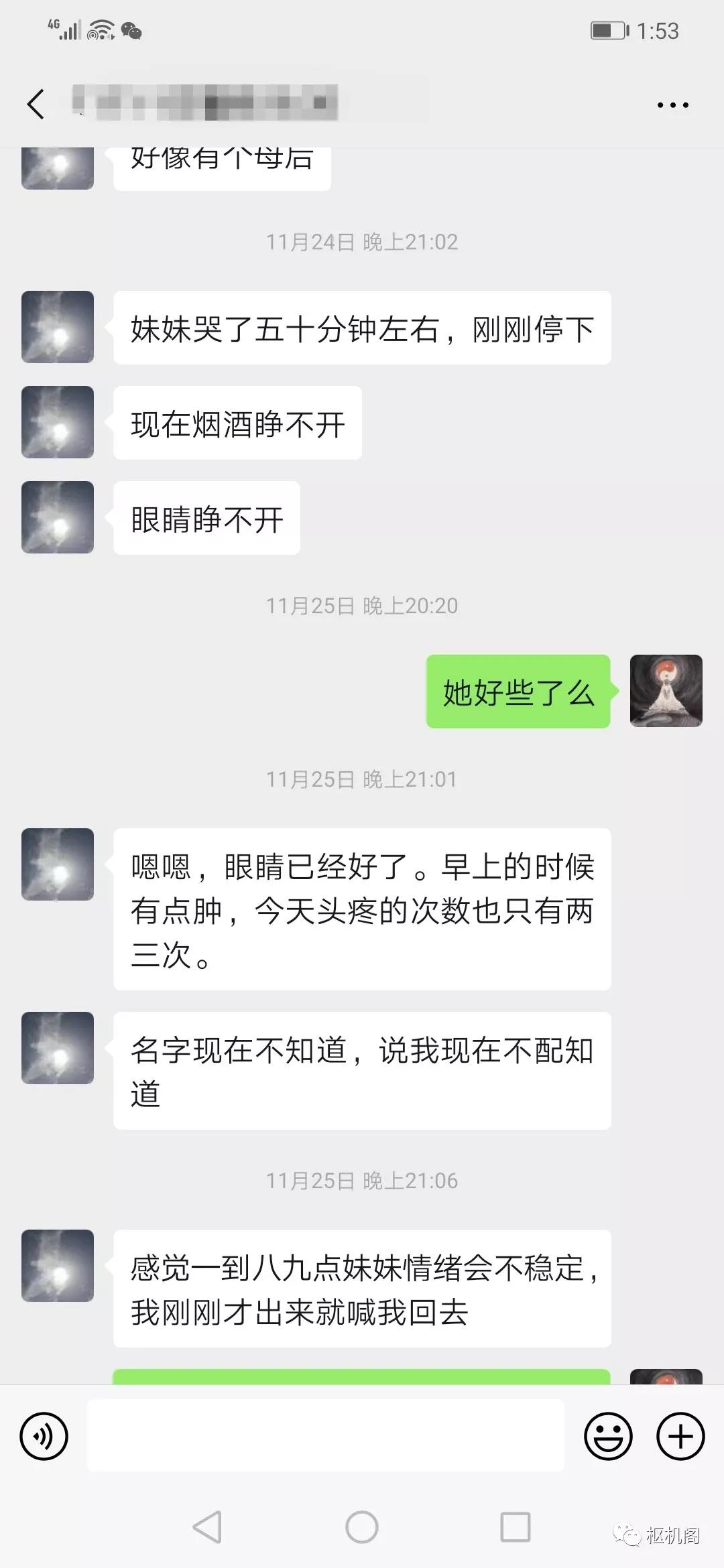Screen dimensions: 724x1568
Task: Open my avatar next to 她好些了么
Action: (x=666, y=691)
